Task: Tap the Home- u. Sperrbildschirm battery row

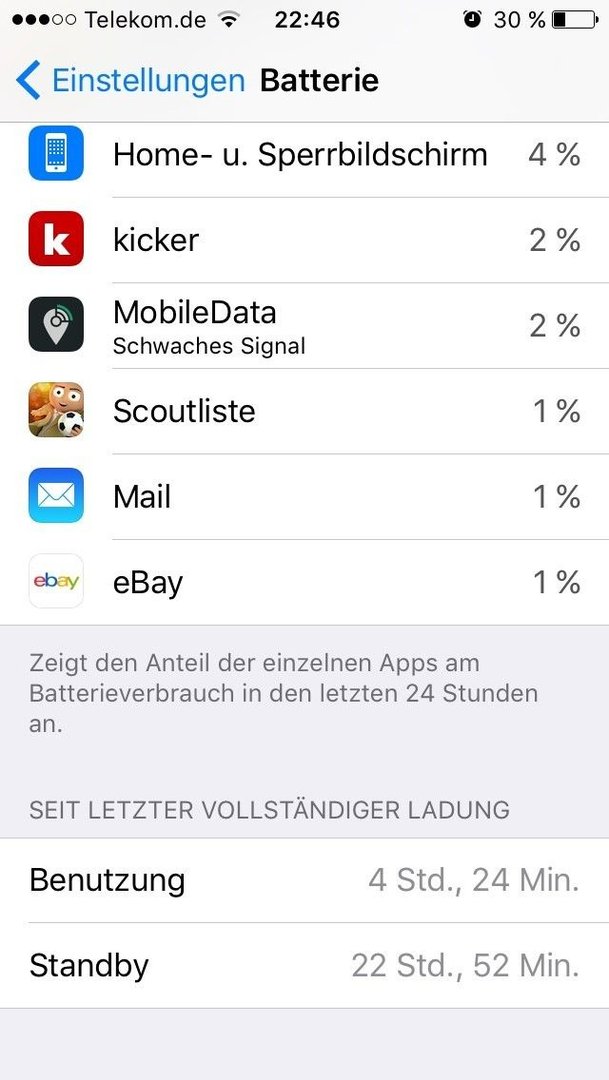Action: [300, 155]
